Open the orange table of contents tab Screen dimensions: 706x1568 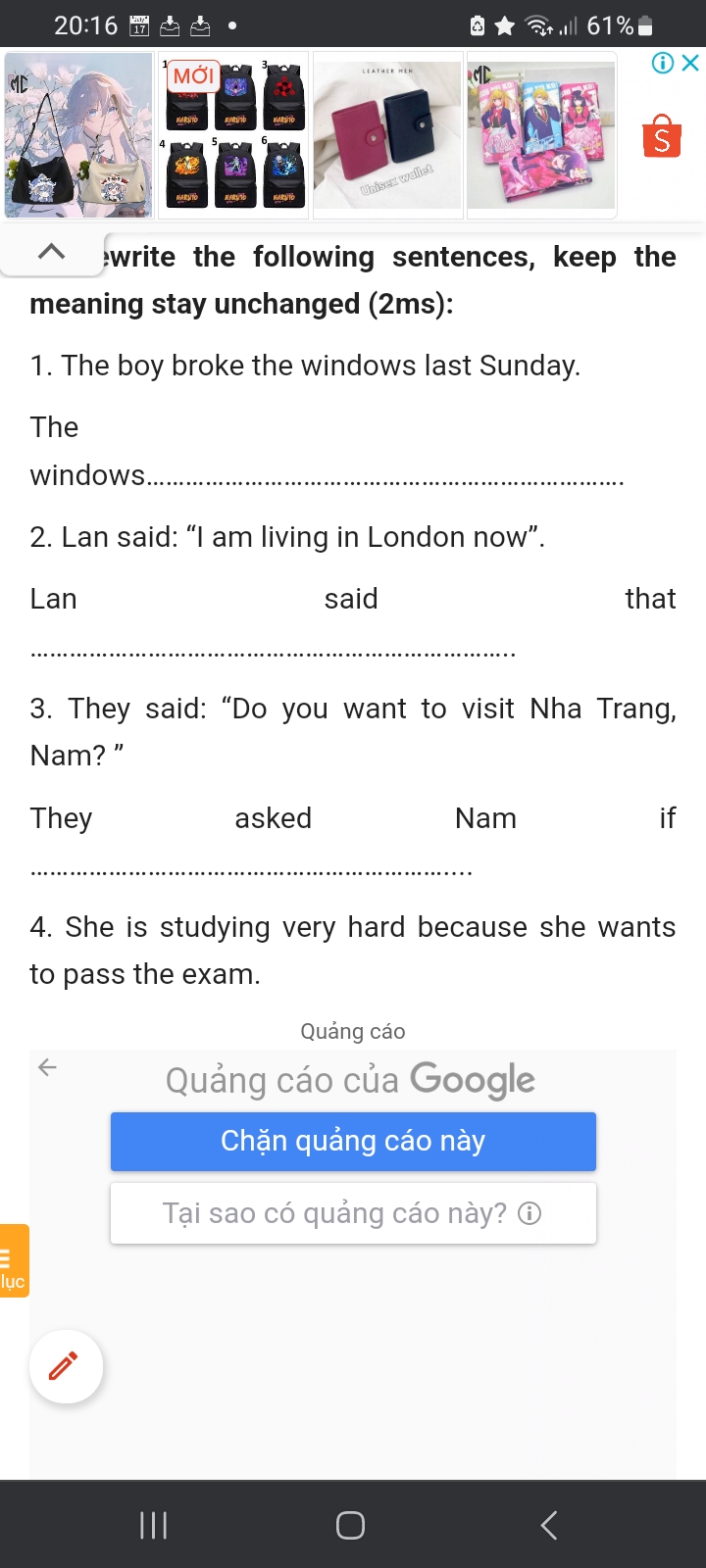13,1260
